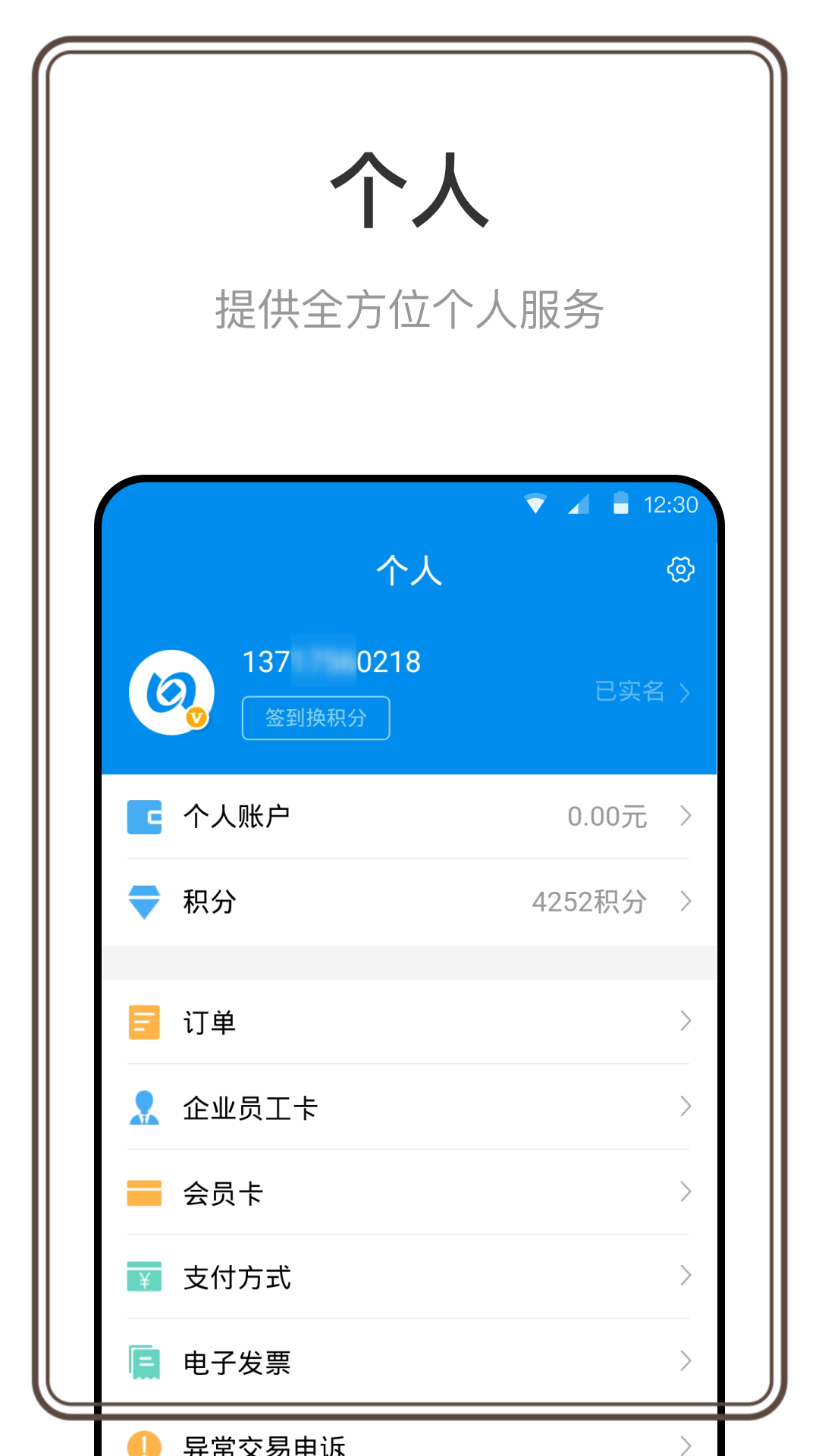Screen dimensions: 819x1456
Task: Select the diamond icon next to 积分
Action: pos(144,902)
